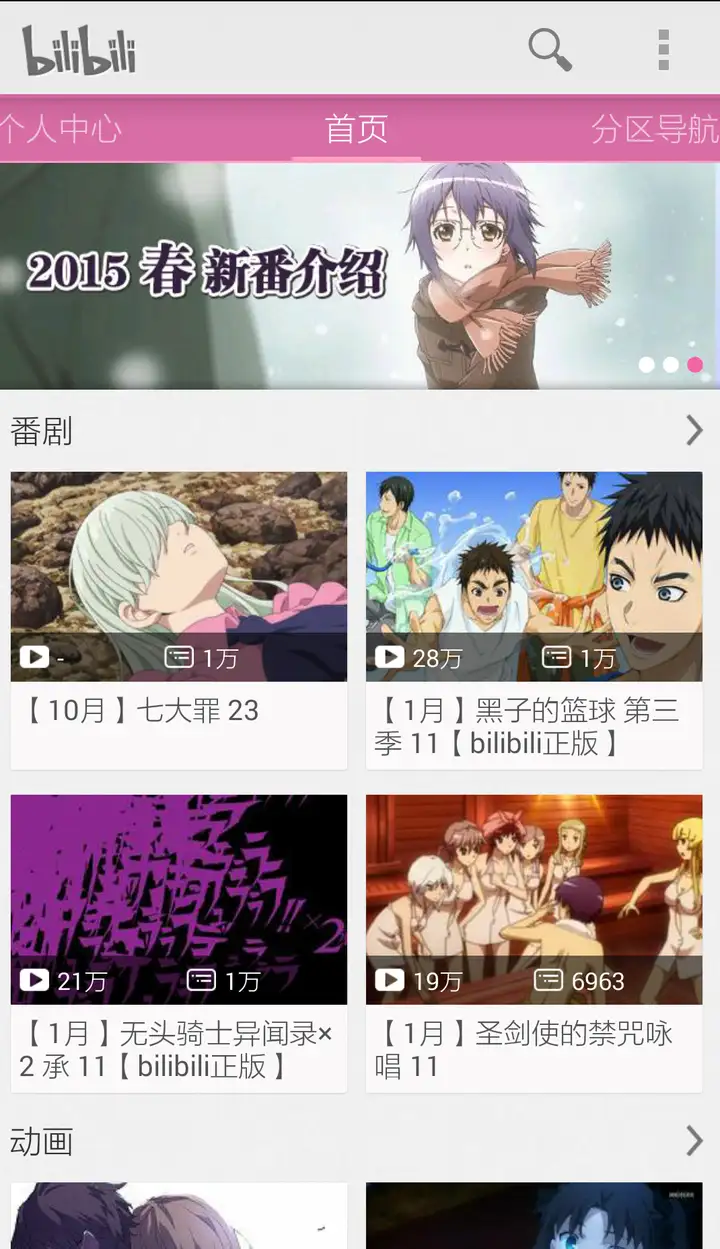Open the 黑子的篮球 第三季 11 card

point(534,620)
